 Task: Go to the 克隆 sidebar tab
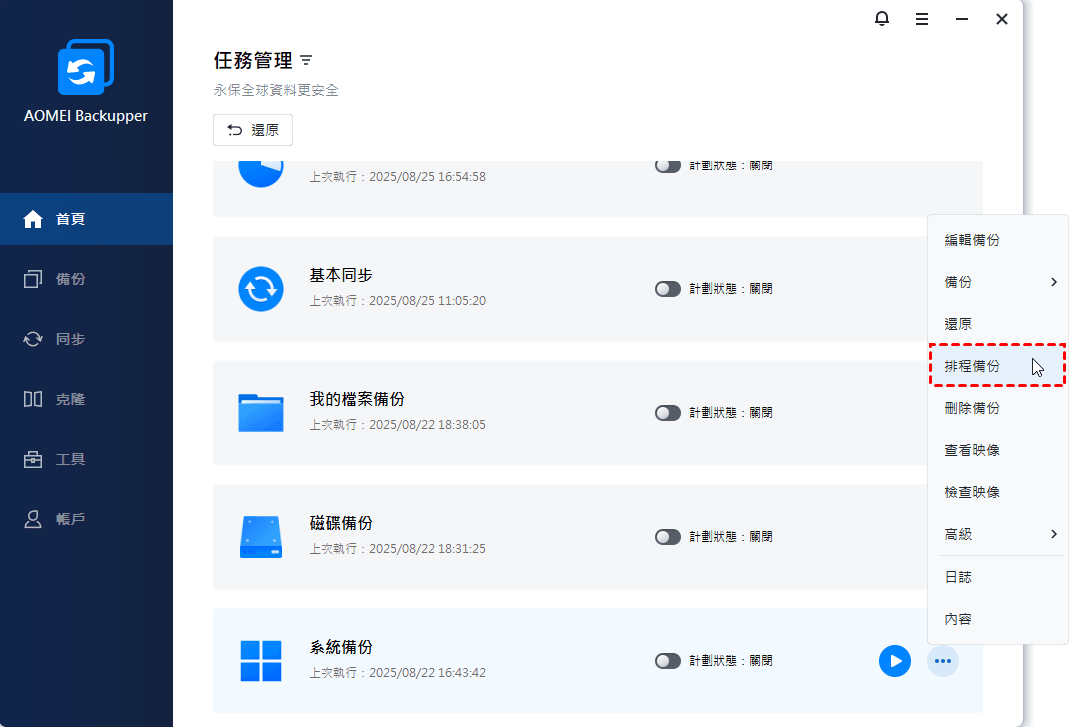point(70,399)
